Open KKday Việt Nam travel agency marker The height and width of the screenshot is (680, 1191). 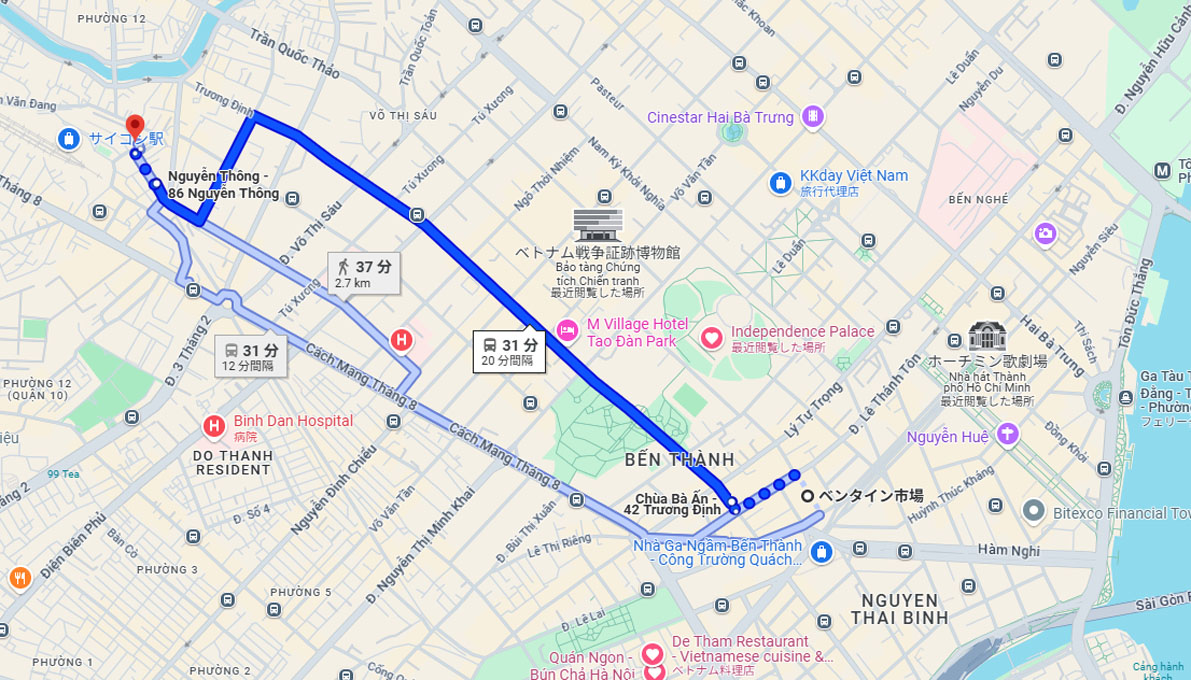[x=781, y=182]
